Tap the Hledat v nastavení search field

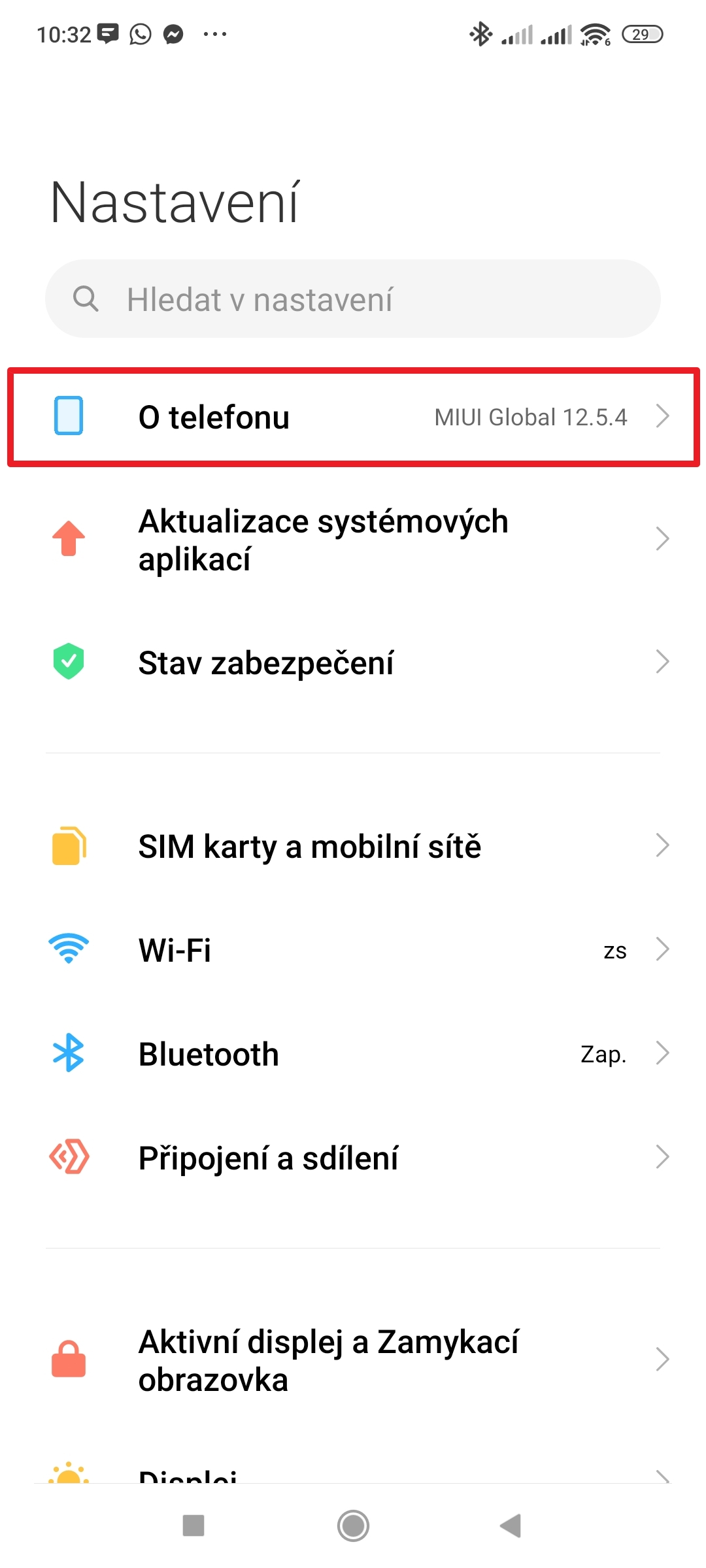353,299
